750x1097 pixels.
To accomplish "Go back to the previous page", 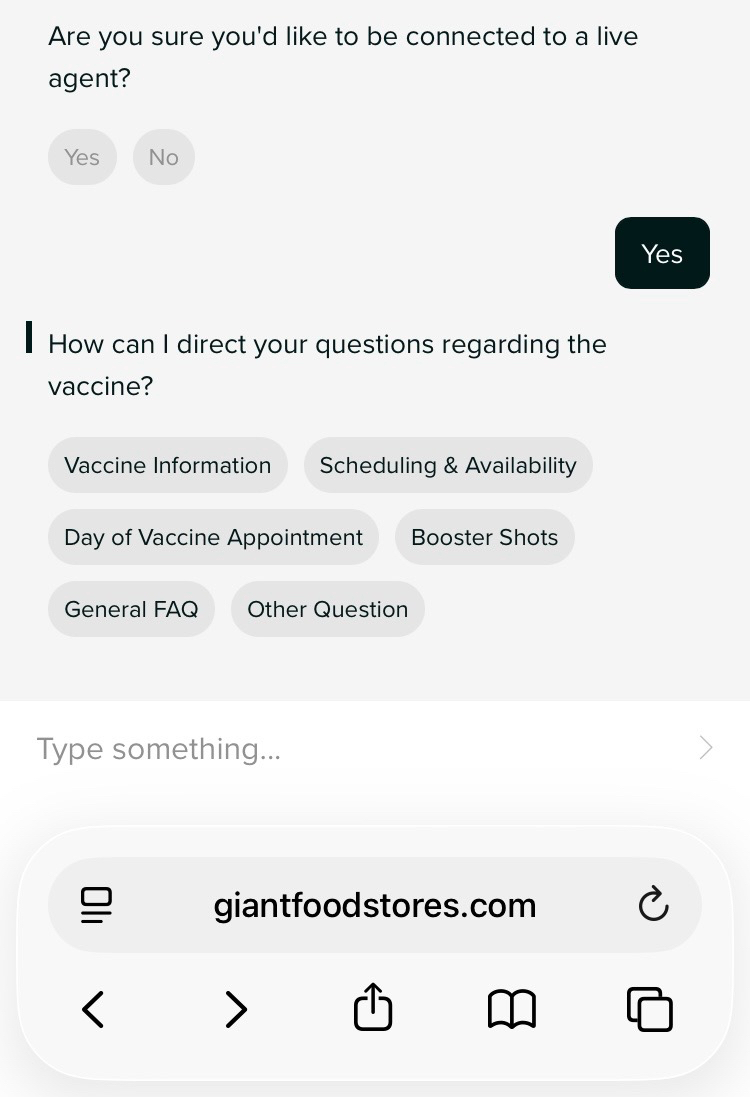I will click(x=93, y=1009).
